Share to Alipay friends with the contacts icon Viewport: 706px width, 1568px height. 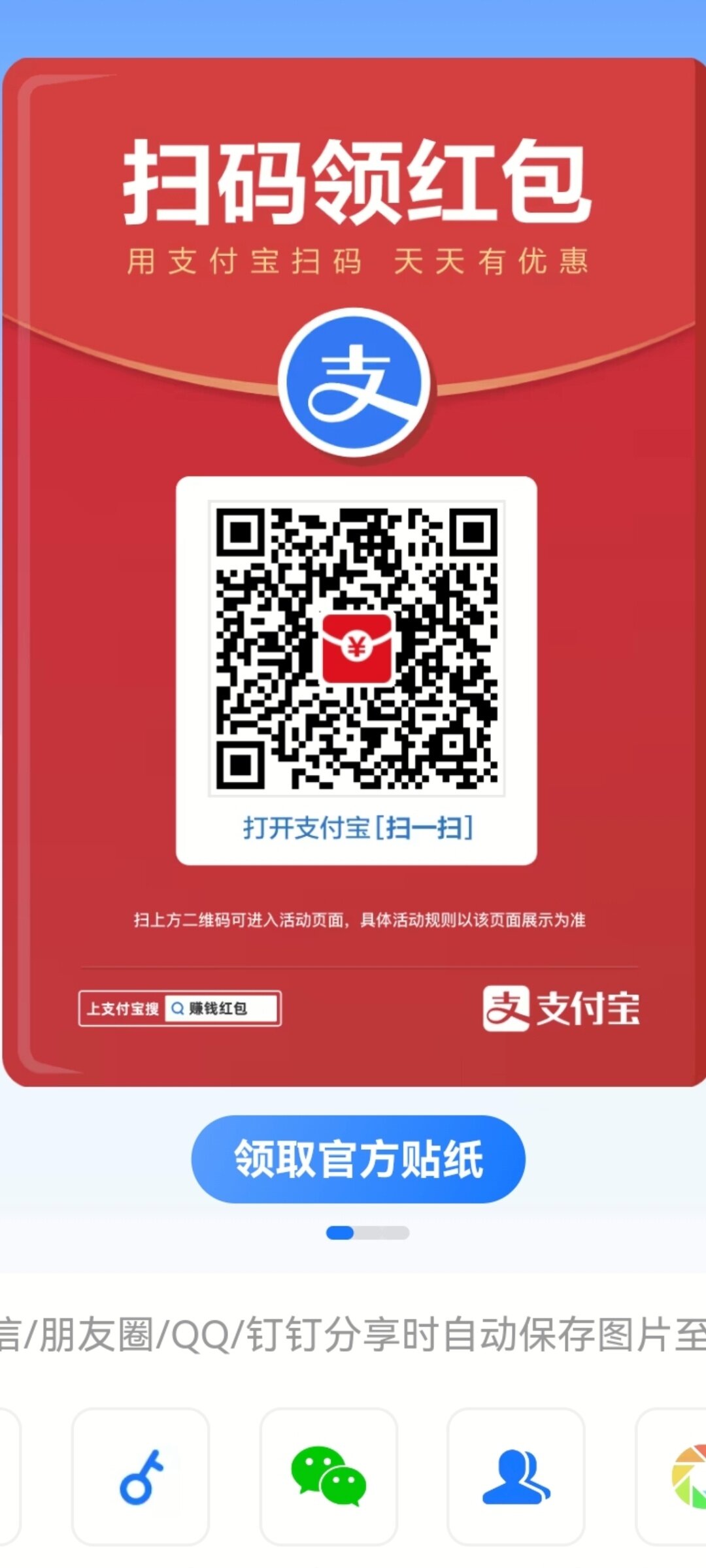[516, 1477]
